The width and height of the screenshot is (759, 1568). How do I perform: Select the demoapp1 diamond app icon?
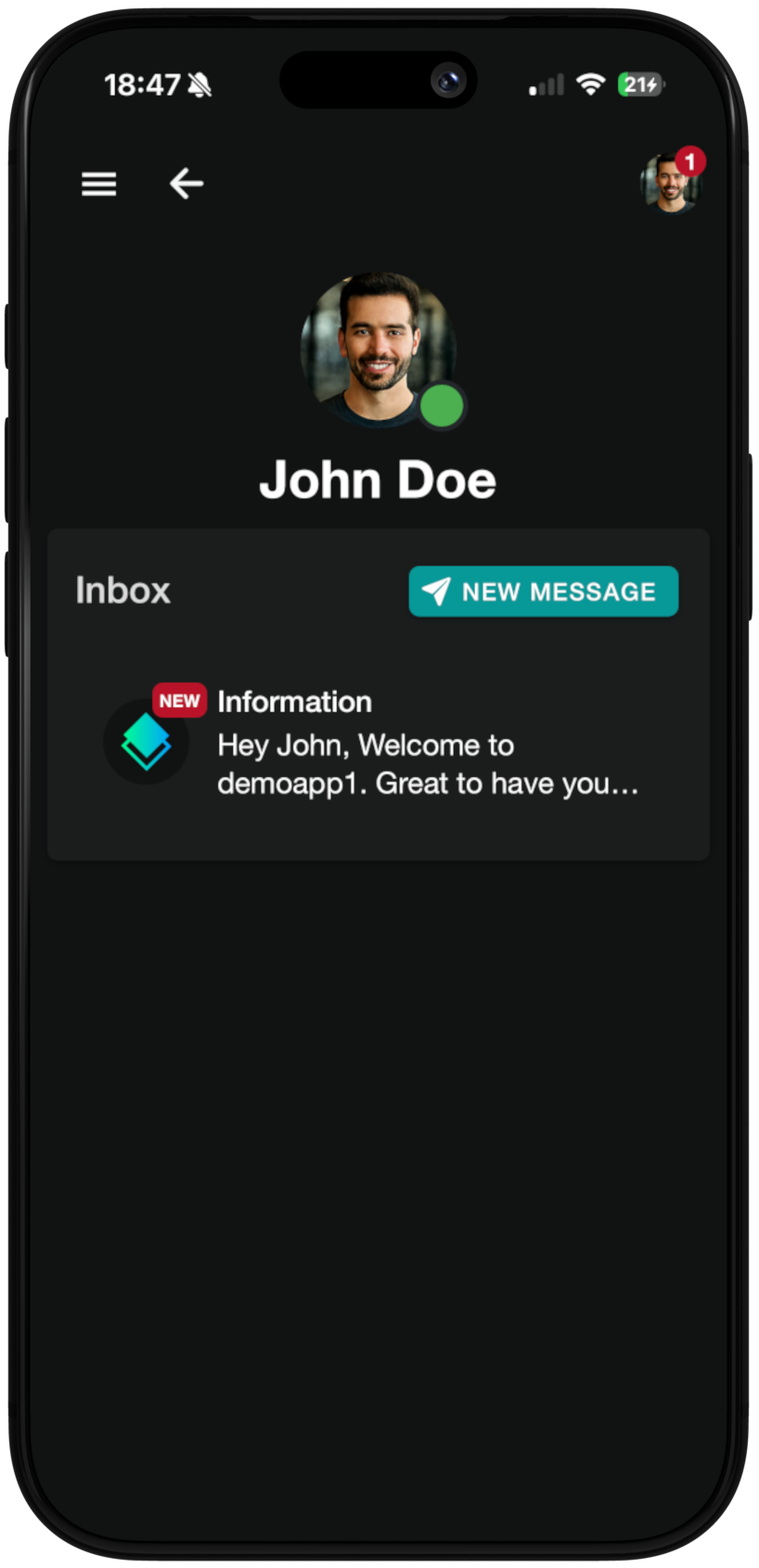point(147,741)
